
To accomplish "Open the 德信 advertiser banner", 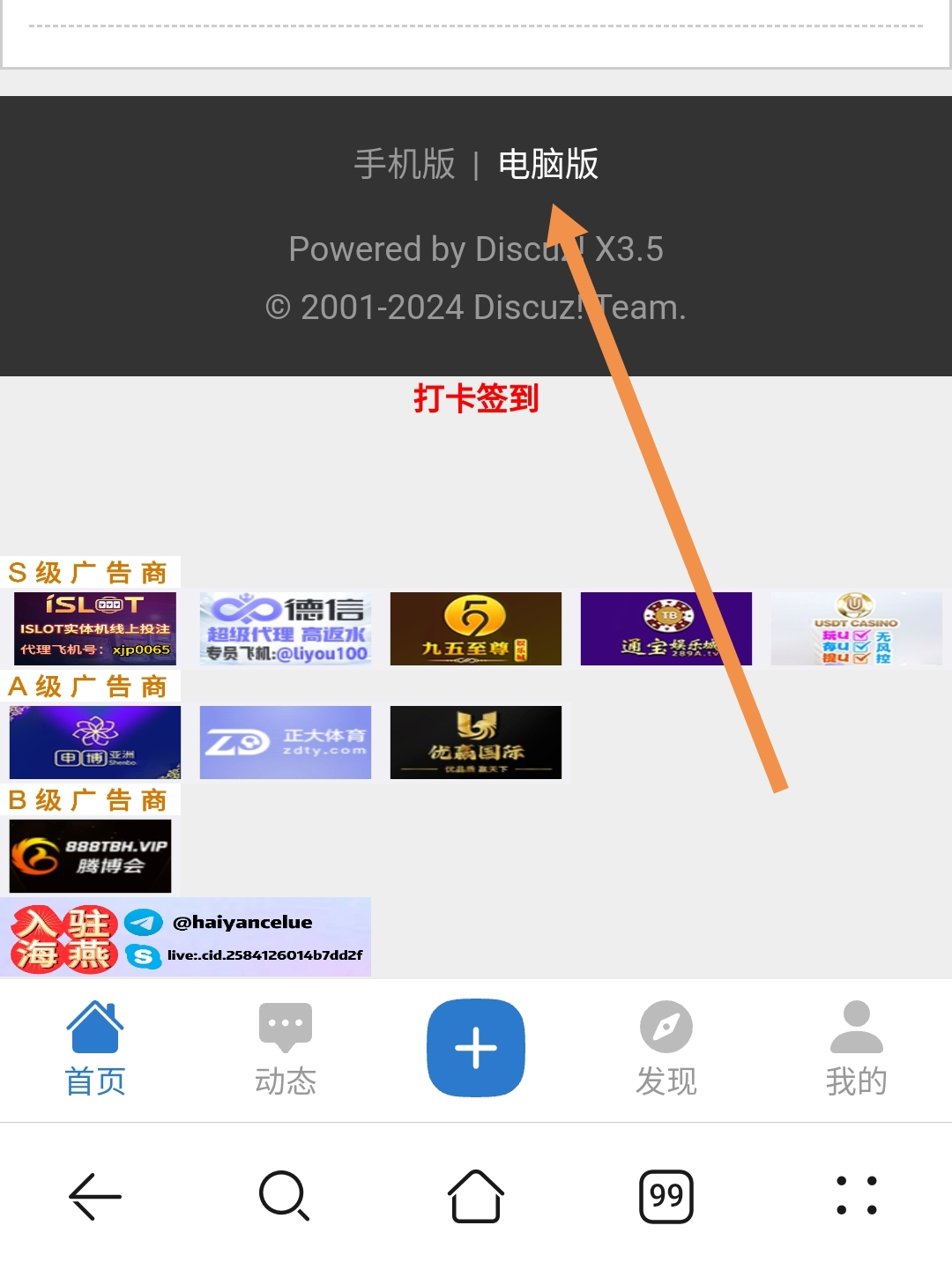I will coord(286,628).
